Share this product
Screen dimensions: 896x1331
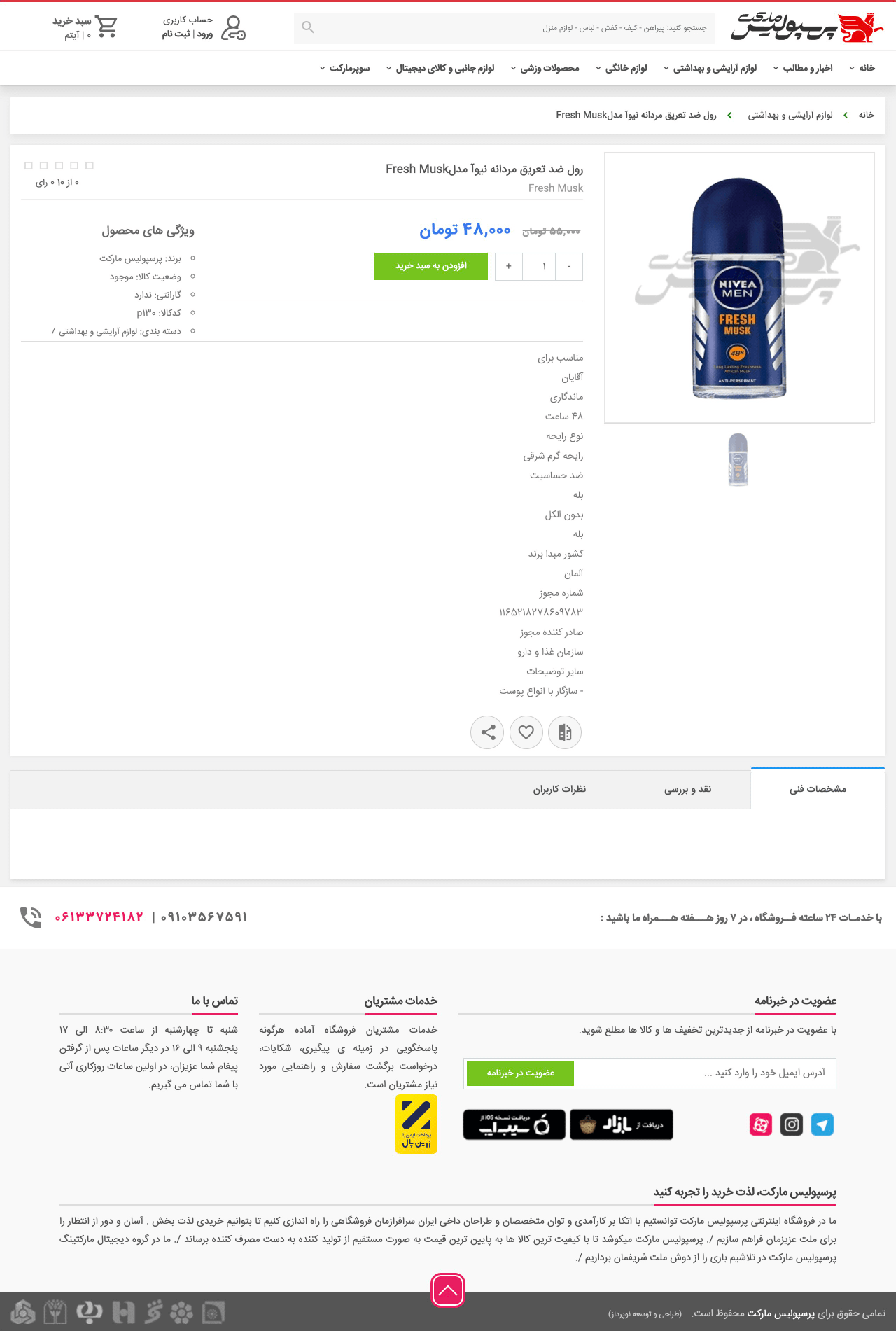click(x=488, y=732)
